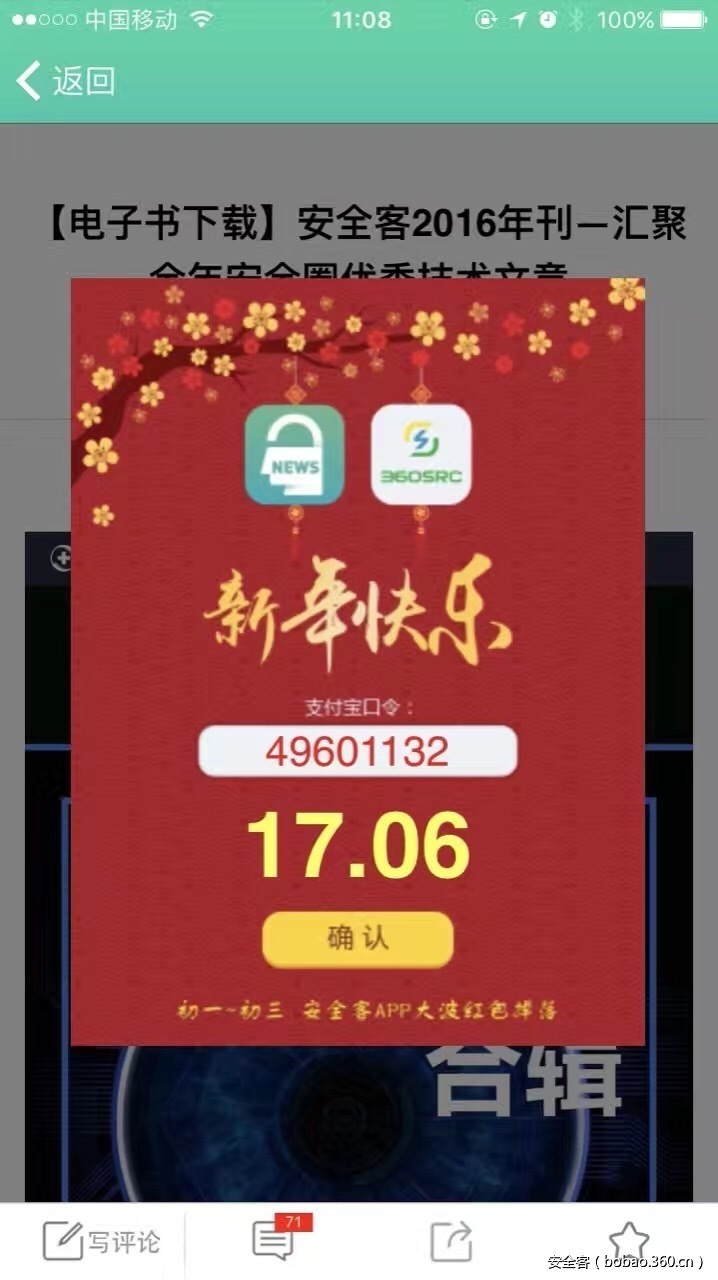The height and width of the screenshot is (1280, 718).
Task: Write a comment via 写评论
Action: coord(100,1242)
